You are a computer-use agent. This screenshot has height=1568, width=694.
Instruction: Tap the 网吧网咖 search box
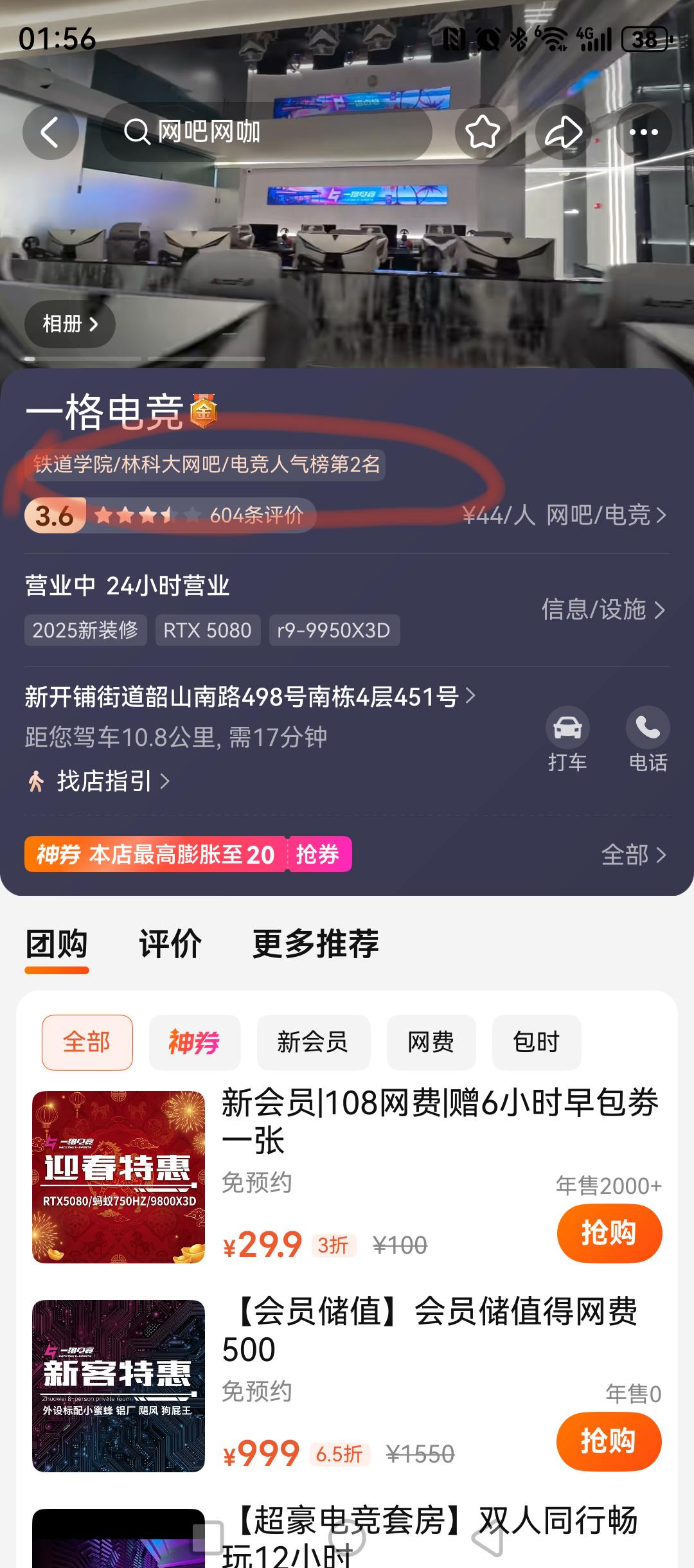267,132
